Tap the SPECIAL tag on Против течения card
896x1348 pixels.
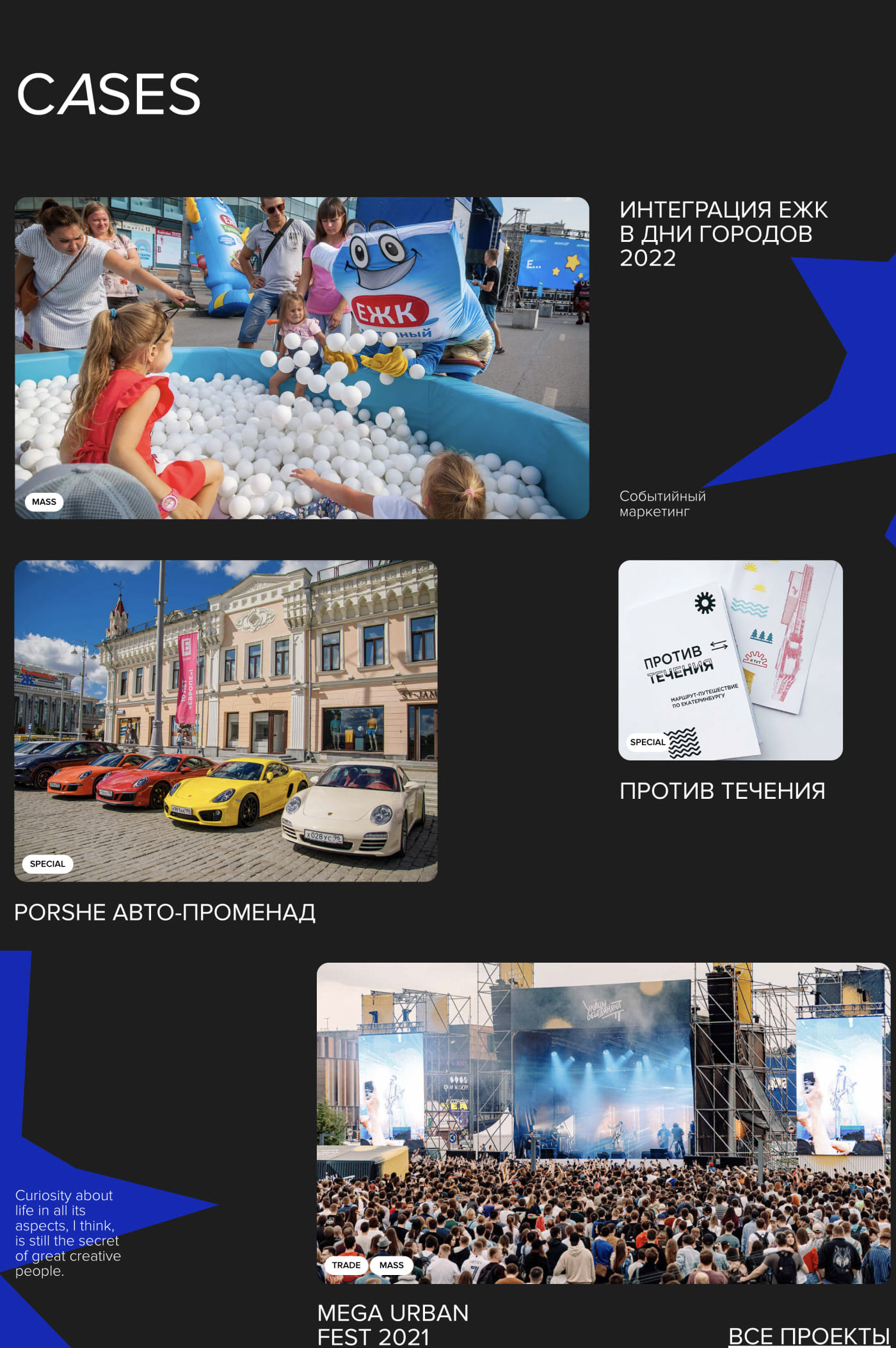pyautogui.click(x=648, y=742)
